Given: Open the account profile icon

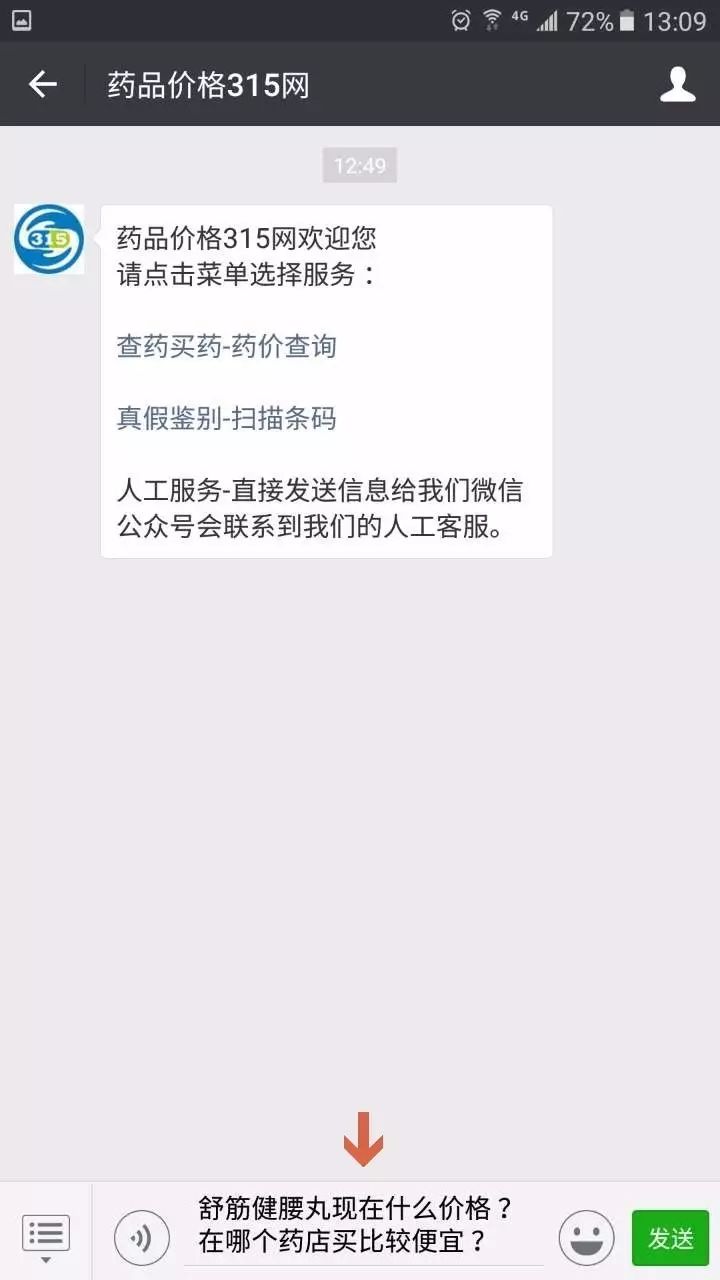Looking at the screenshot, I should coord(677,85).
